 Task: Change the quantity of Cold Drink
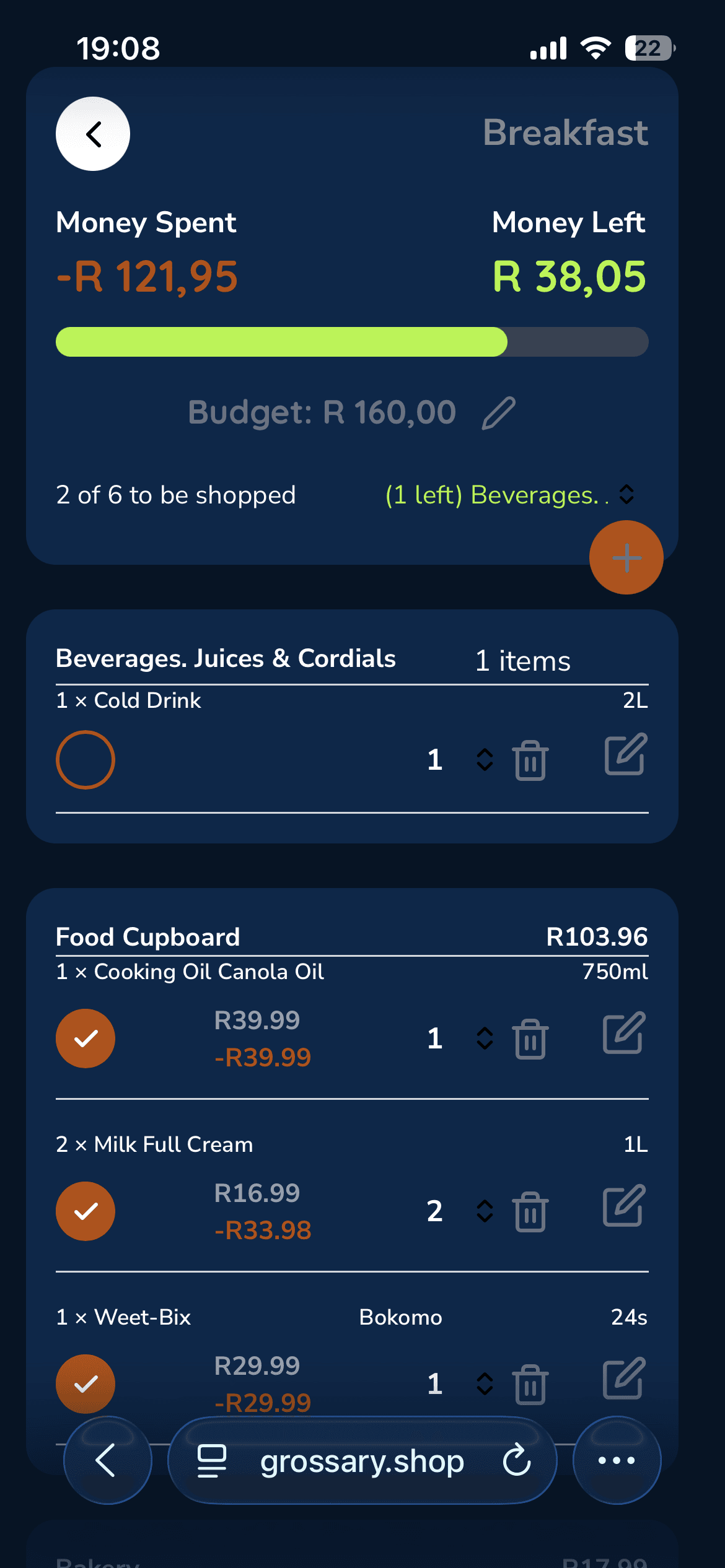tap(485, 760)
